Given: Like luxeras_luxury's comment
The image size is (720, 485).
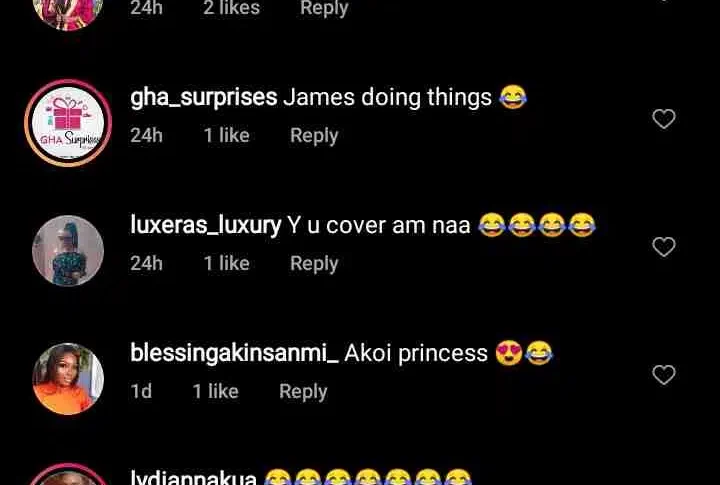Looking at the screenshot, I should (664, 247).
